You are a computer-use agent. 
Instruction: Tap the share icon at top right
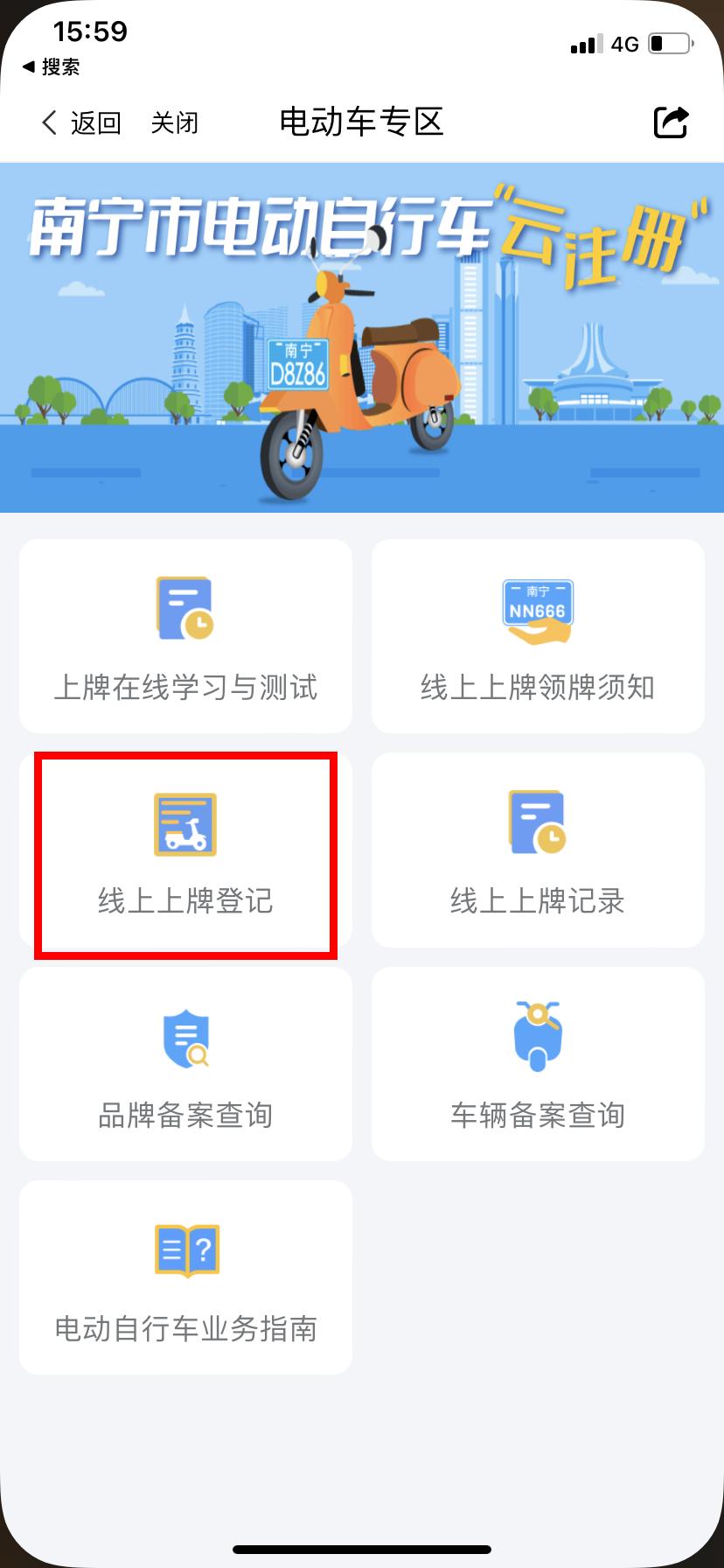[x=670, y=122]
